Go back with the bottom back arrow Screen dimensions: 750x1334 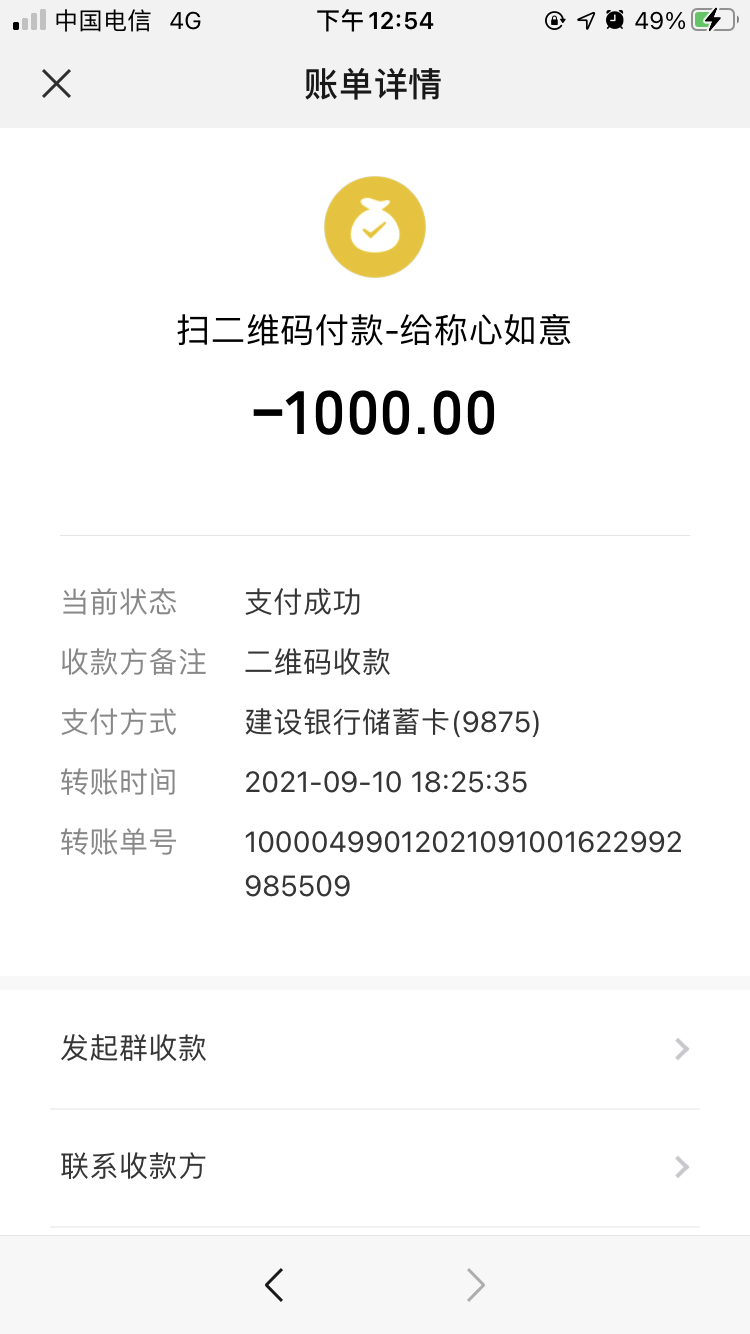tap(274, 1285)
